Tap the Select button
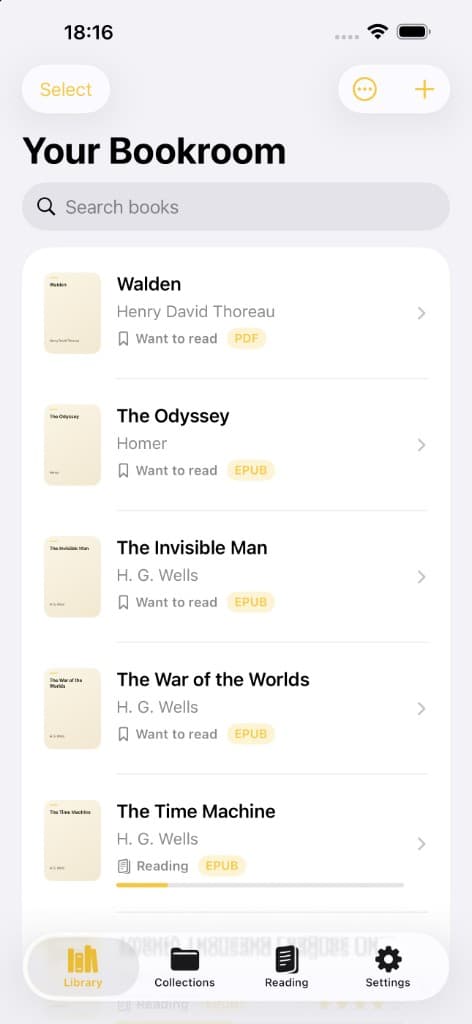Viewport: 472px width, 1024px height. [x=66, y=89]
